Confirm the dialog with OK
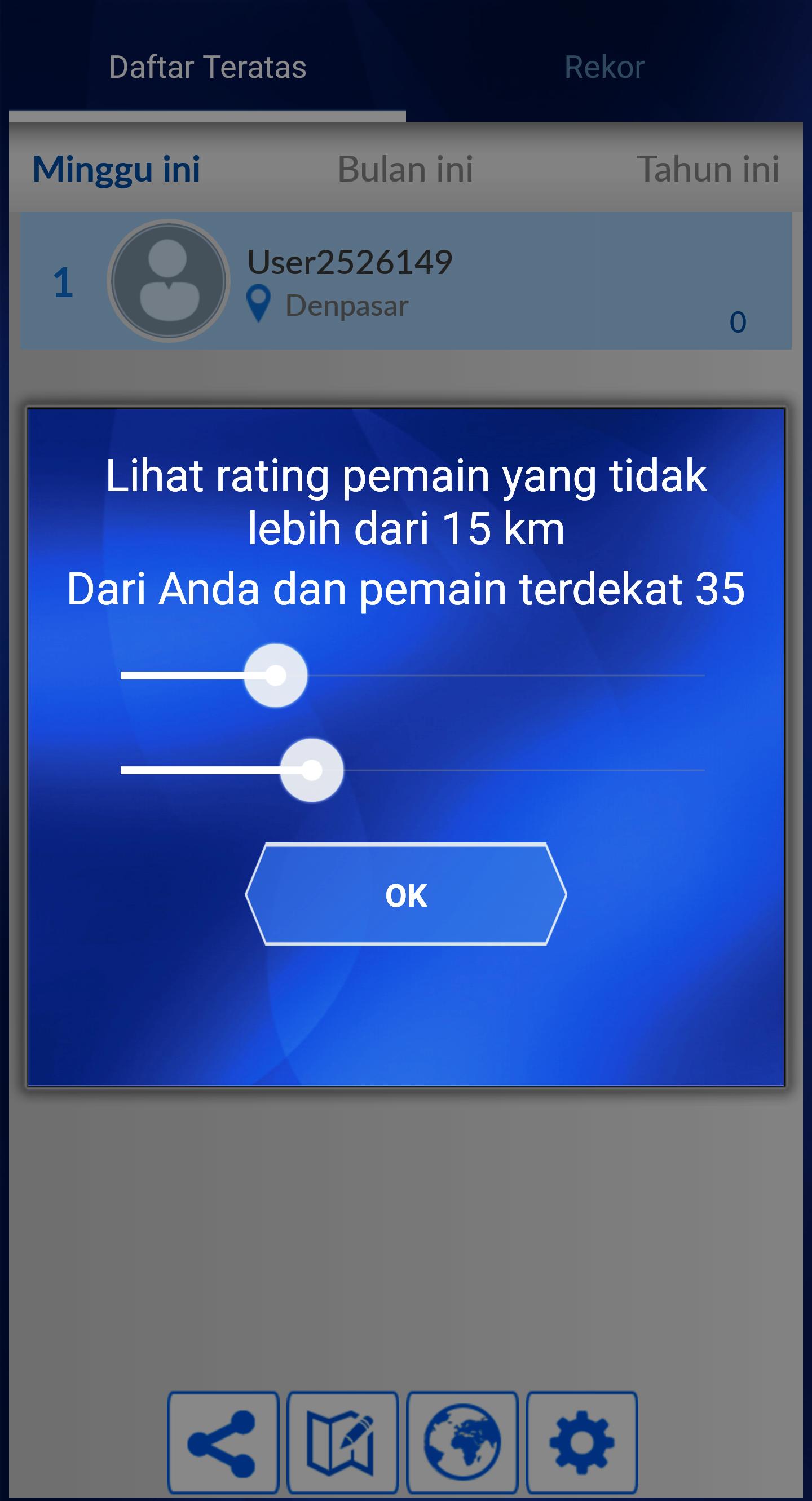 [x=405, y=894]
